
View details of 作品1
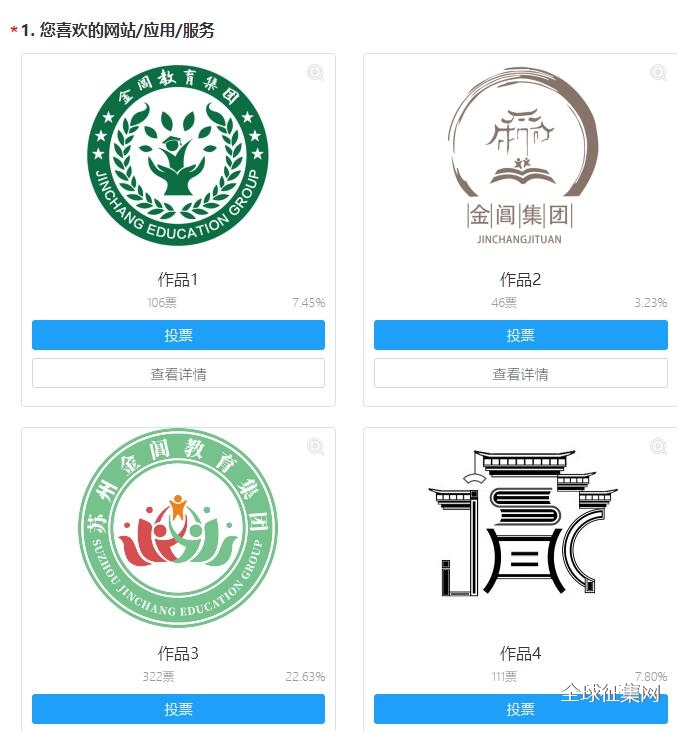click(x=178, y=374)
